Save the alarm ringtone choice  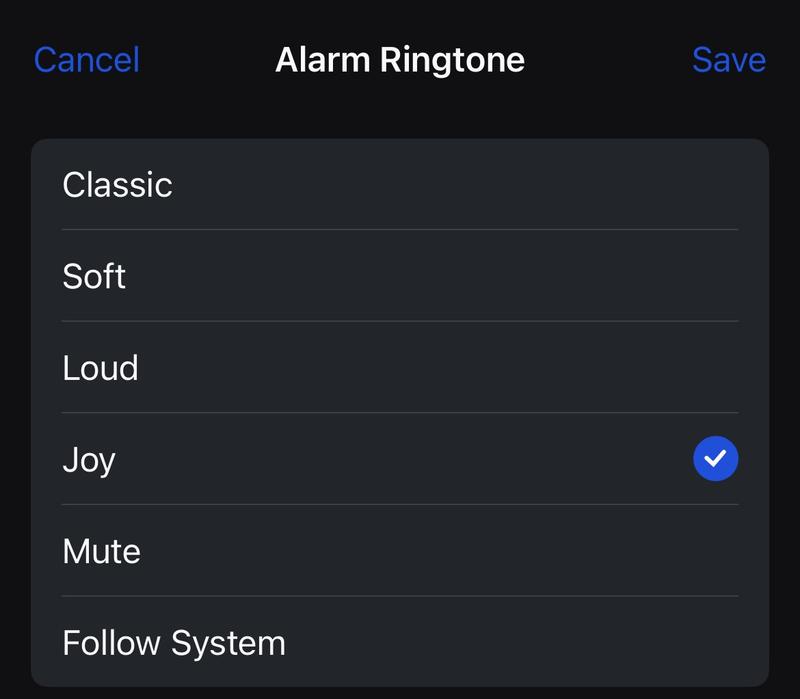pos(728,60)
